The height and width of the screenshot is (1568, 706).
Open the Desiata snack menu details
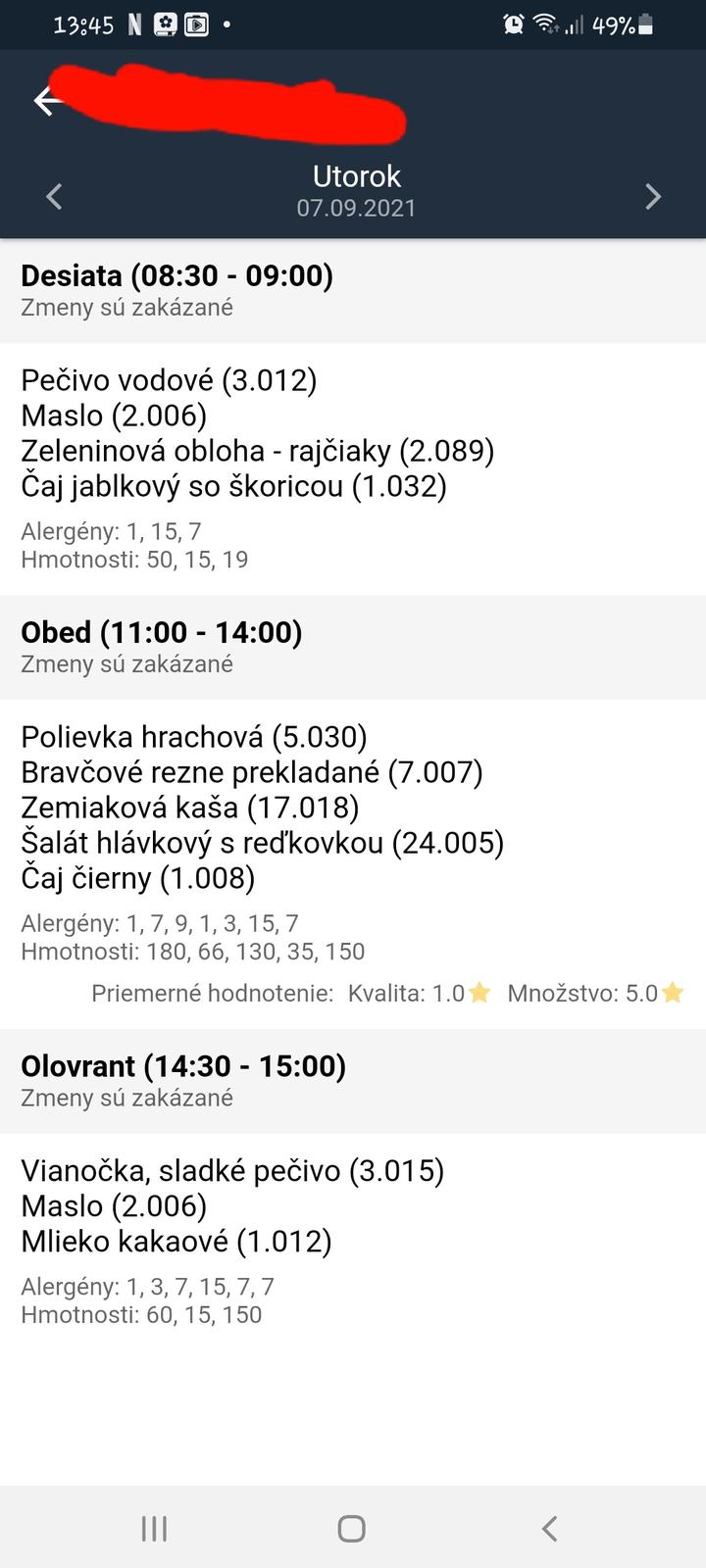(x=353, y=468)
